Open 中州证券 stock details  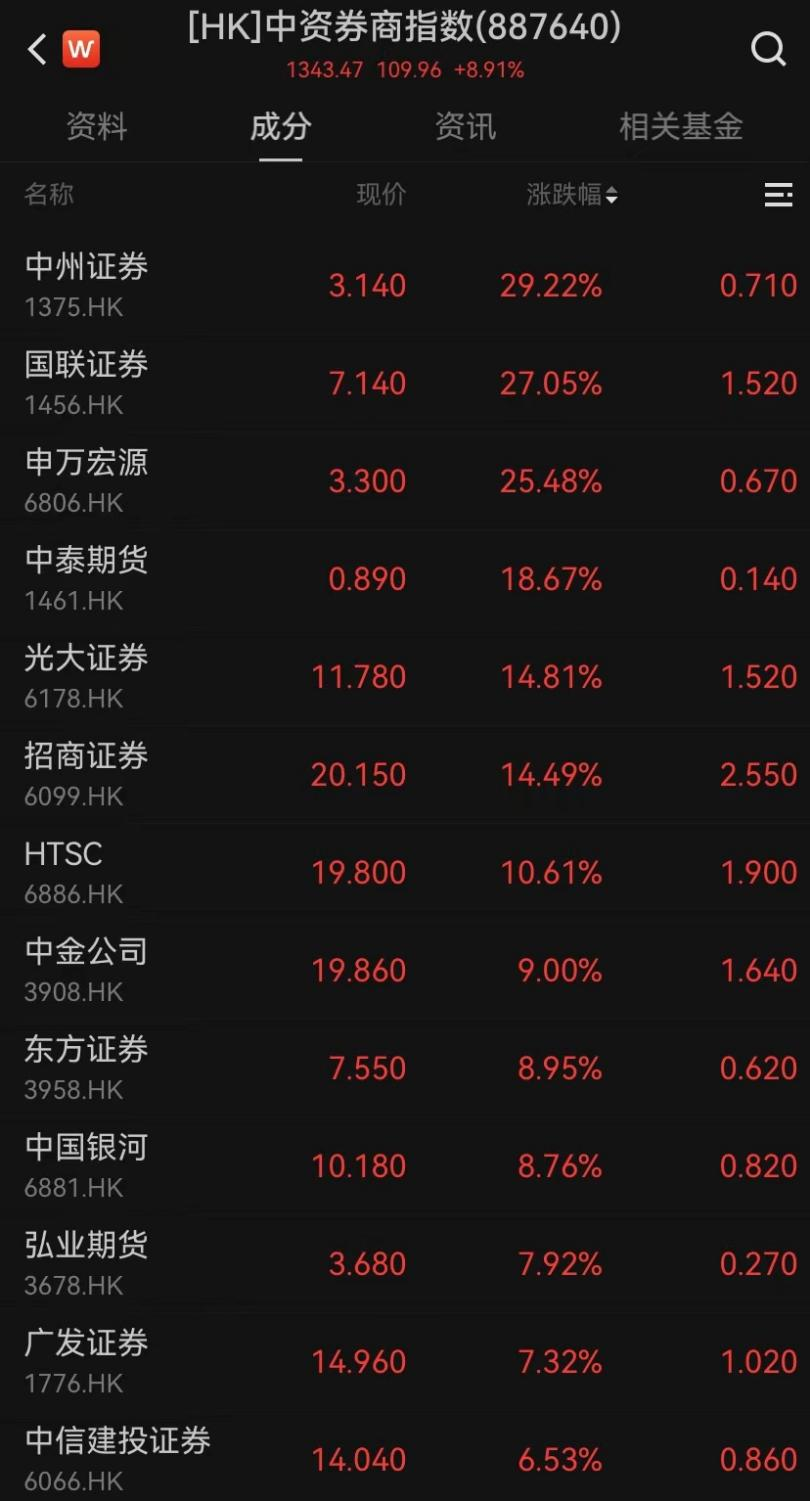pyautogui.click(x=87, y=284)
